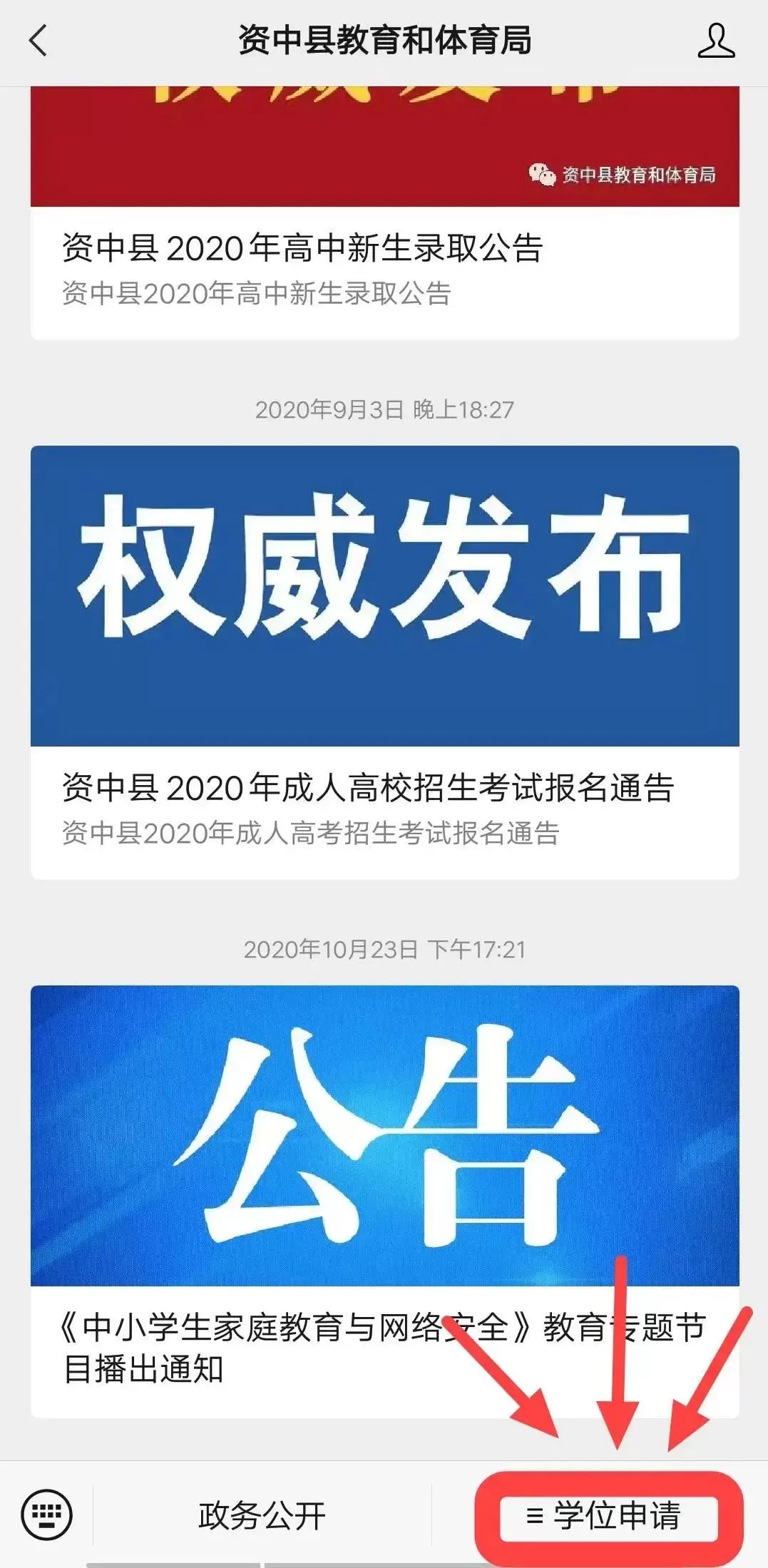Tap the account name in the title bar
The width and height of the screenshot is (768, 1568).
coord(384,41)
